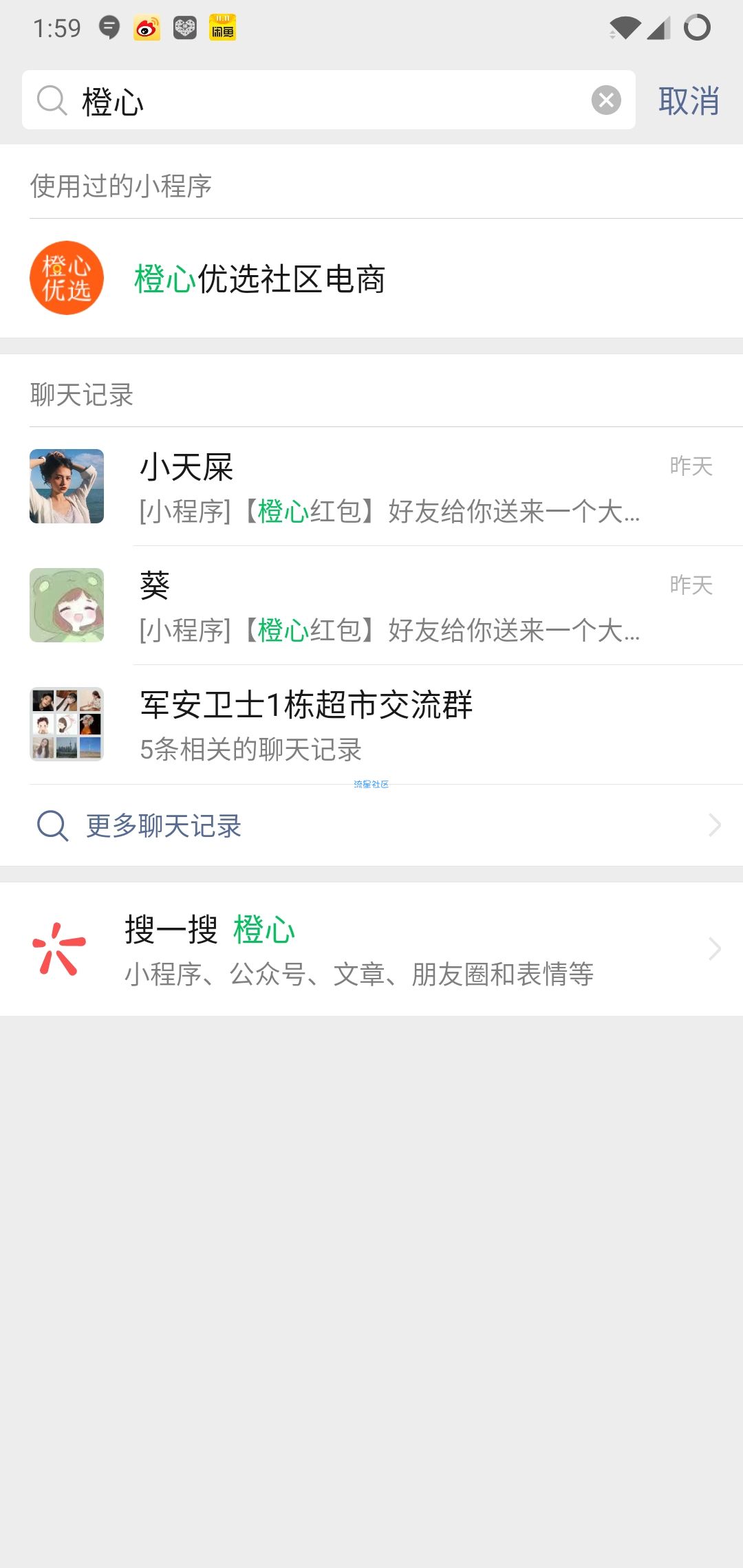View 更多聊天记录
This screenshot has height=1568, width=743.
pos(371,825)
